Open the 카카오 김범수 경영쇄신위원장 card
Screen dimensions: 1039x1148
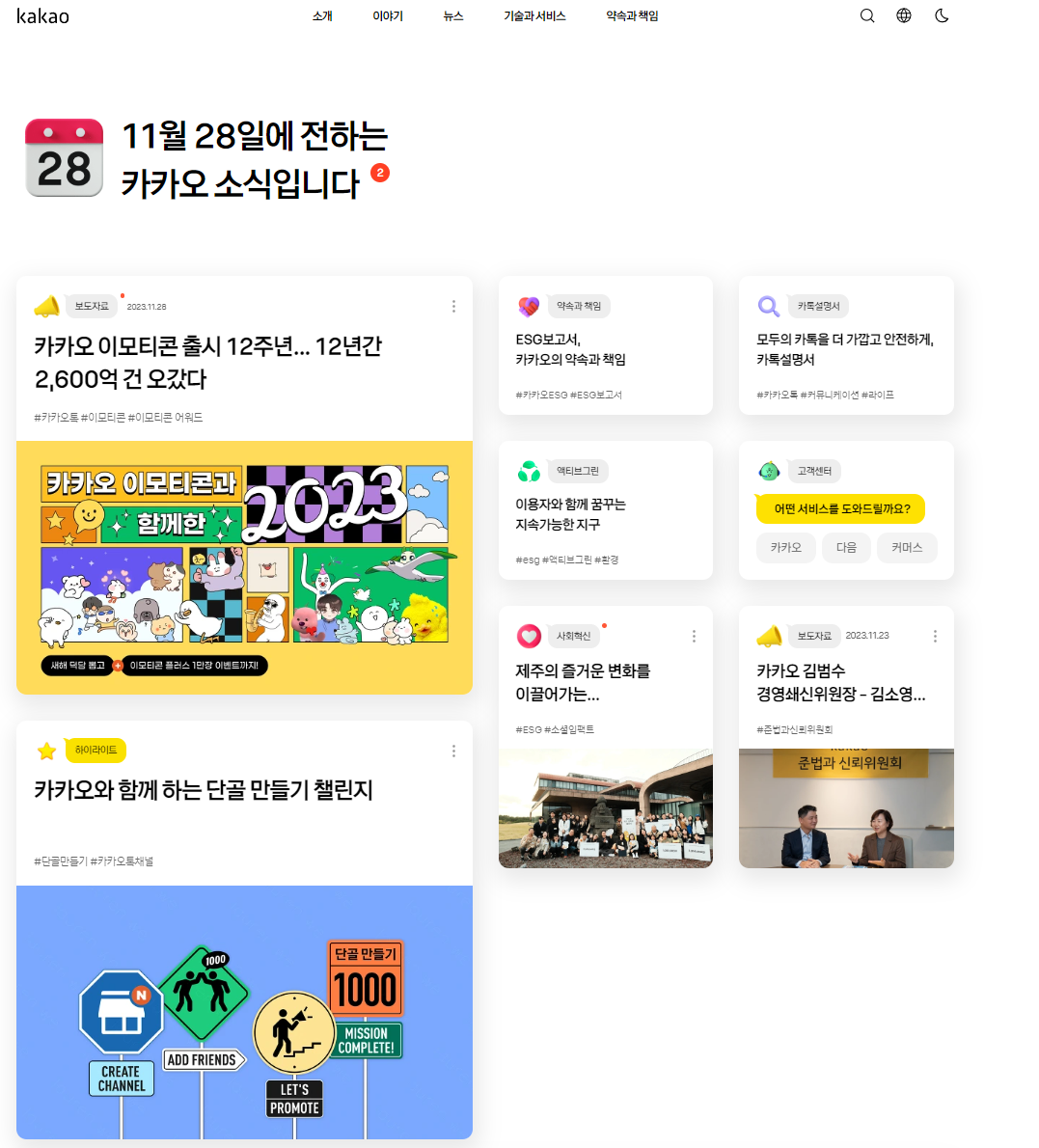tap(840, 682)
